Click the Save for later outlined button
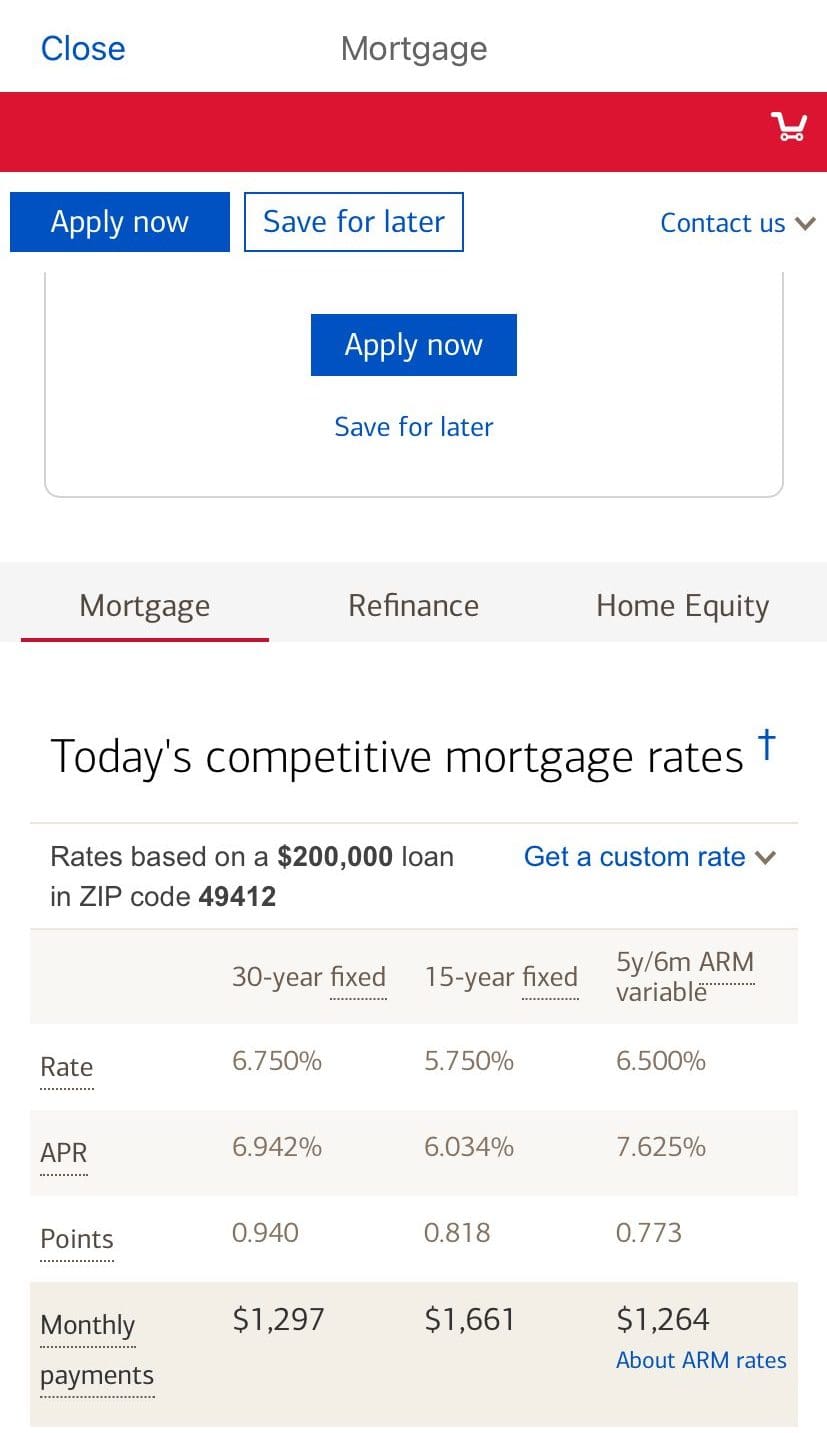Image resolution: width=827 pixels, height=1433 pixels. click(x=353, y=222)
